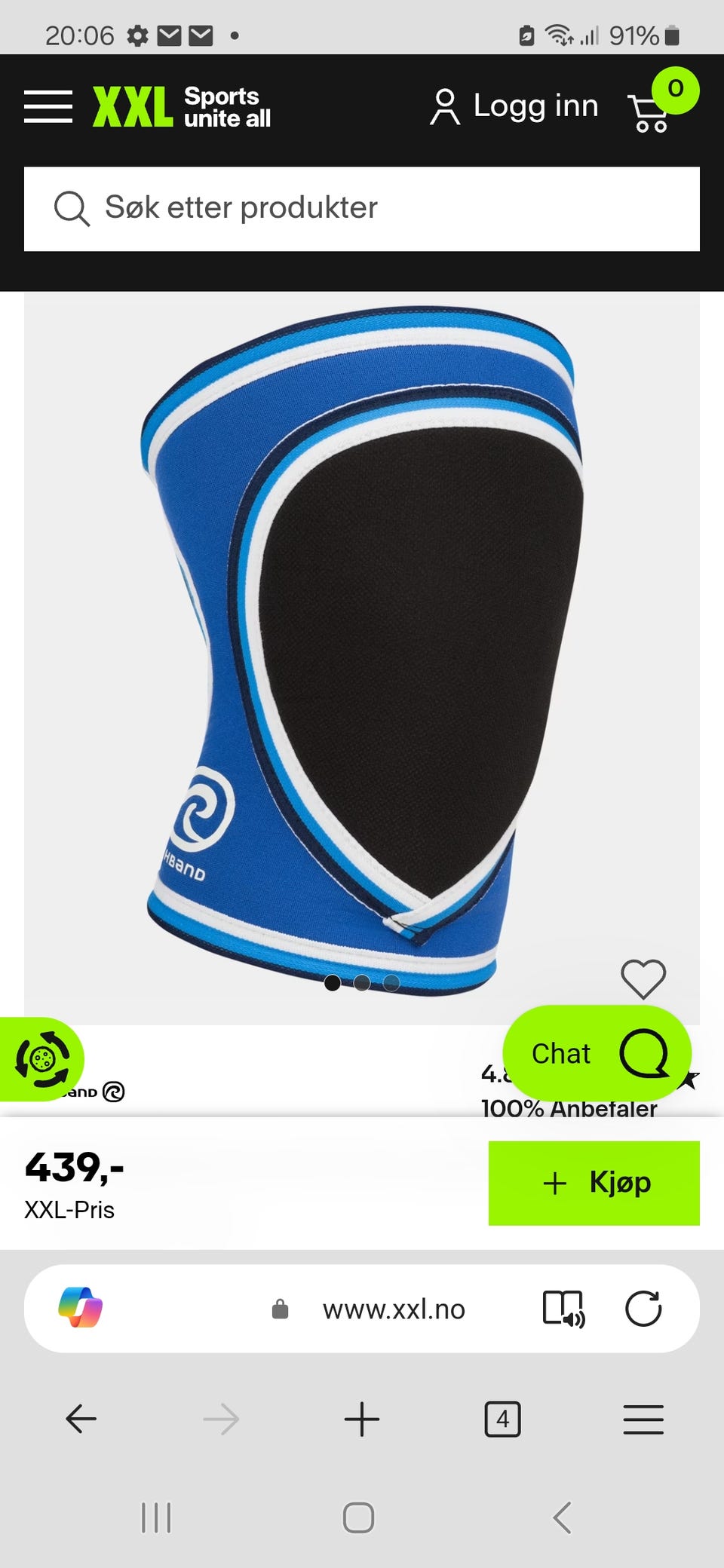Open recent apps from the navigation bar
This screenshot has width=724, height=1568.
(x=156, y=1517)
